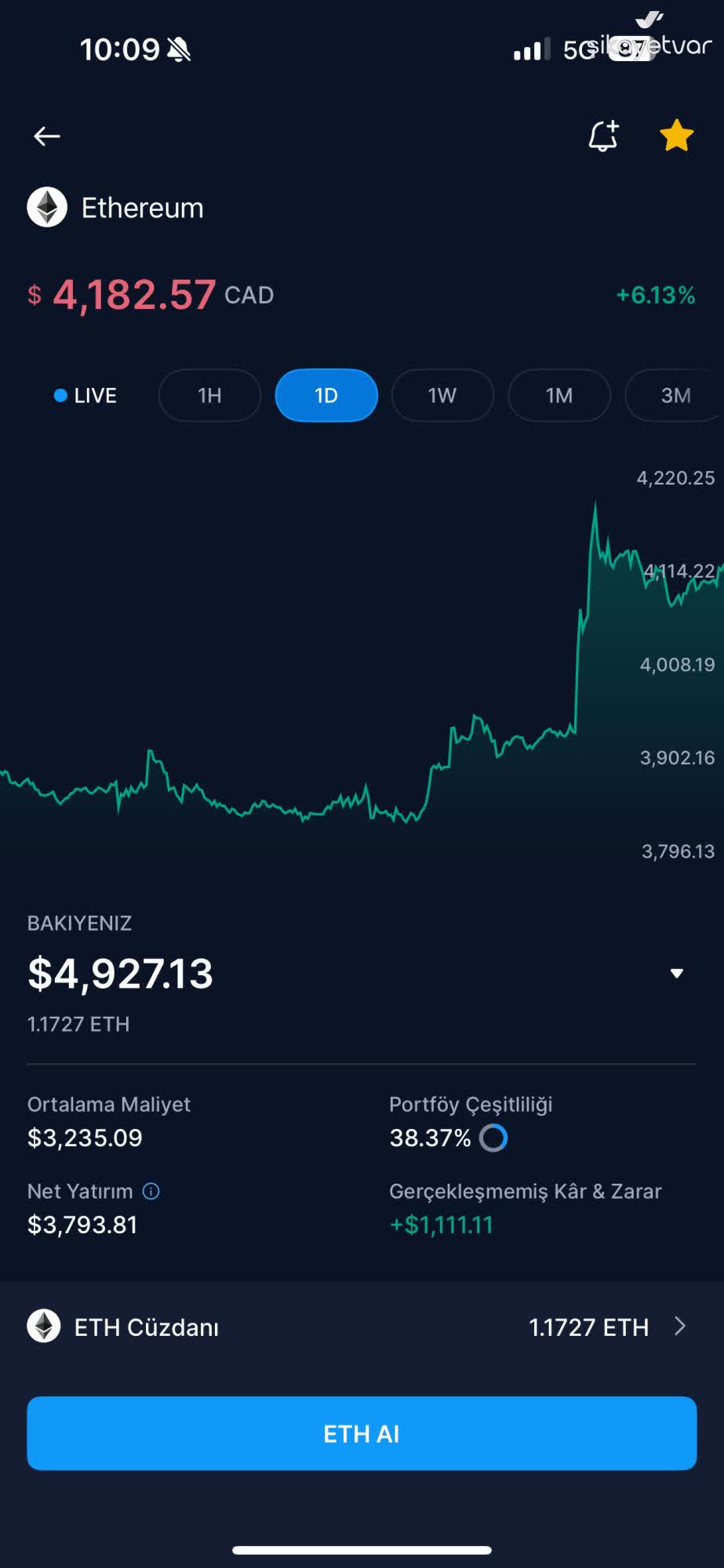
Task: Switch to the 1M chart view
Action: [x=559, y=396]
